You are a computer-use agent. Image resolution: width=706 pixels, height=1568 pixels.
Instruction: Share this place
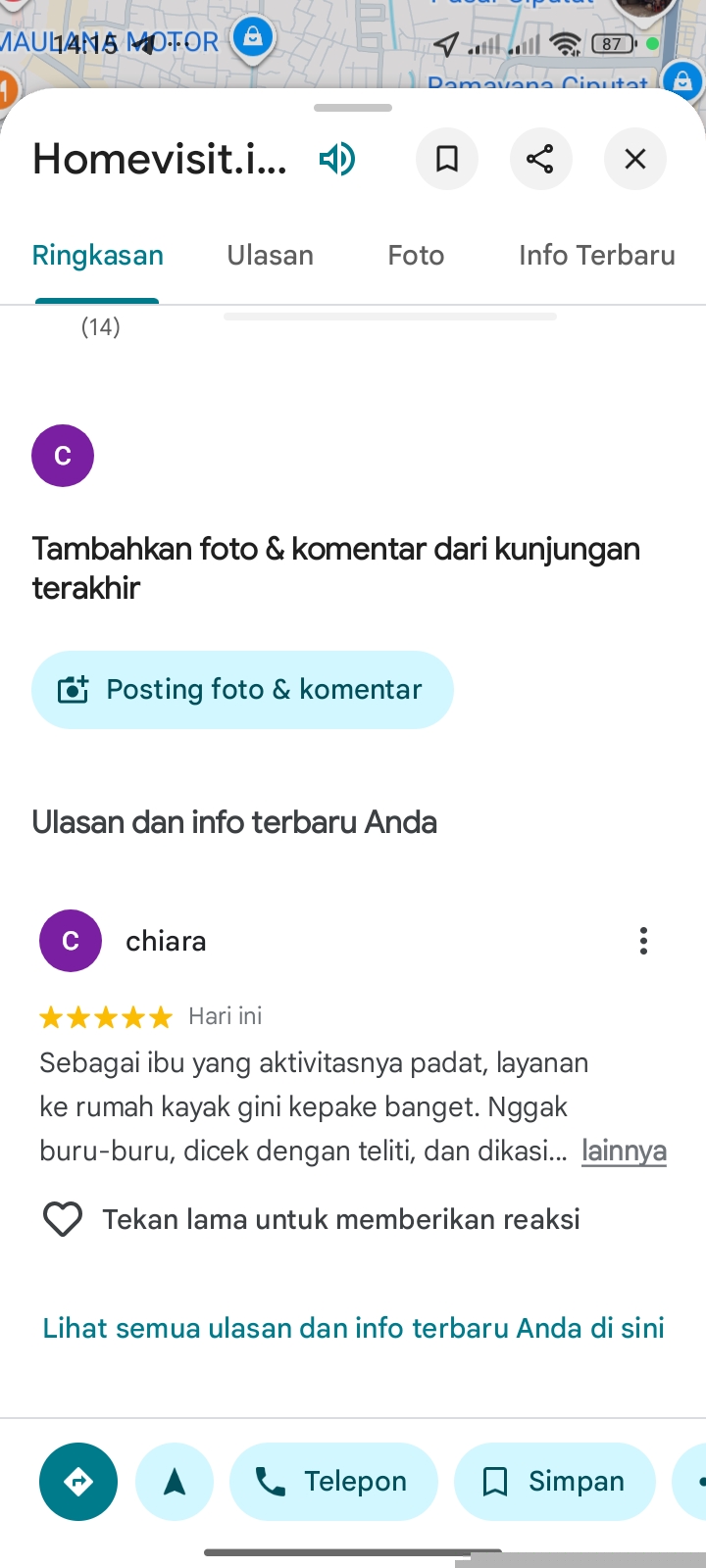click(x=540, y=159)
